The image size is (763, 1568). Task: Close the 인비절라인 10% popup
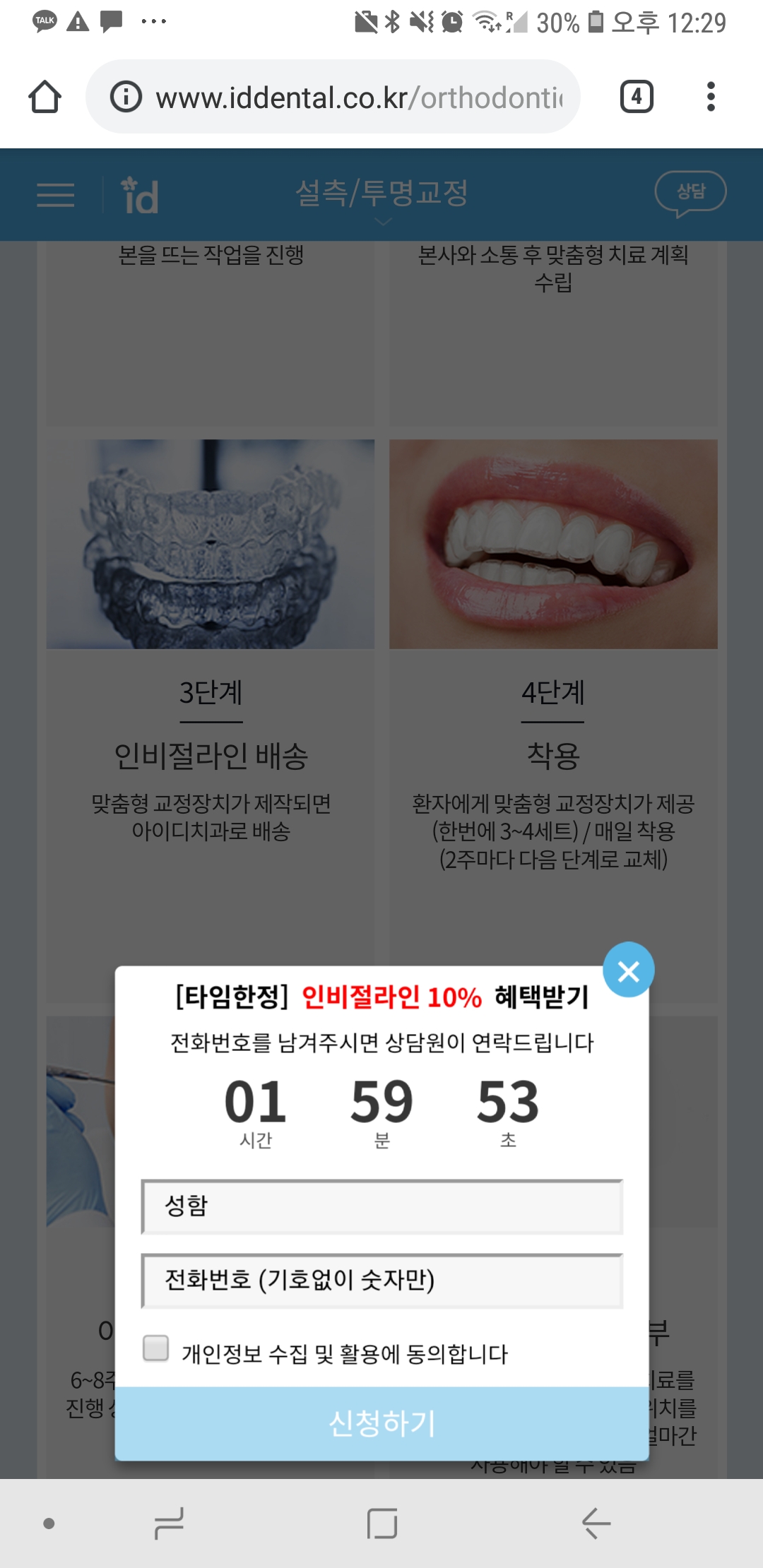628,970
